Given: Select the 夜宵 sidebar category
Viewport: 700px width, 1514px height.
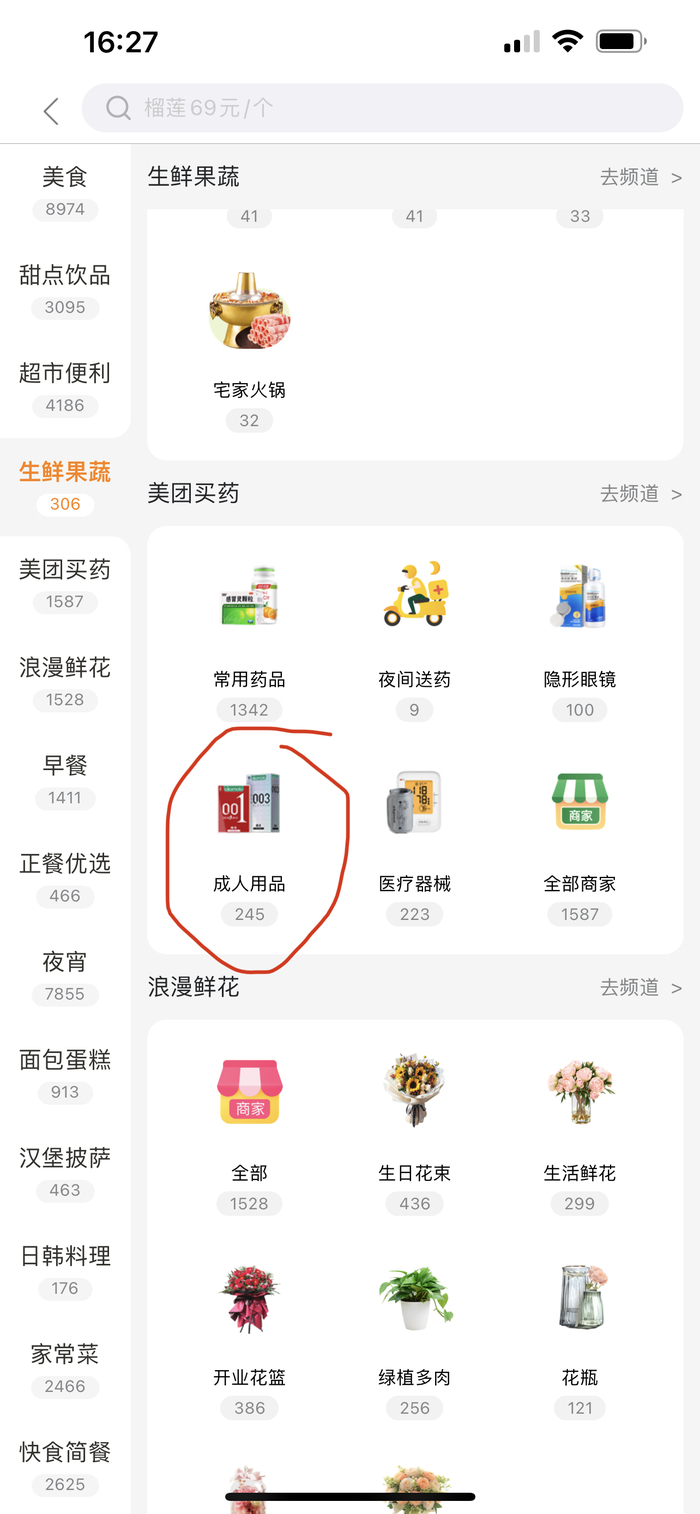Looking at the screenshot, I should (65, 974).
